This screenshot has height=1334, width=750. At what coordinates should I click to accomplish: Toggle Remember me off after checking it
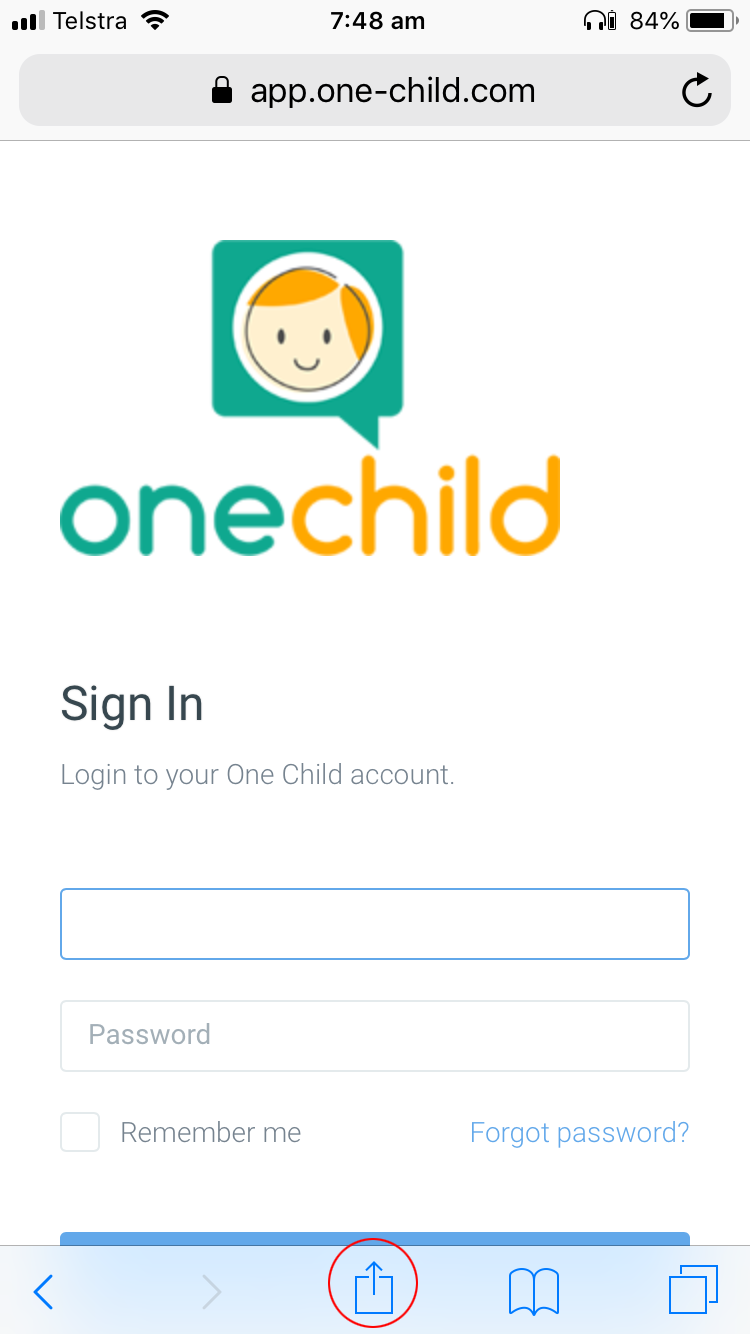click(80, 1132)
